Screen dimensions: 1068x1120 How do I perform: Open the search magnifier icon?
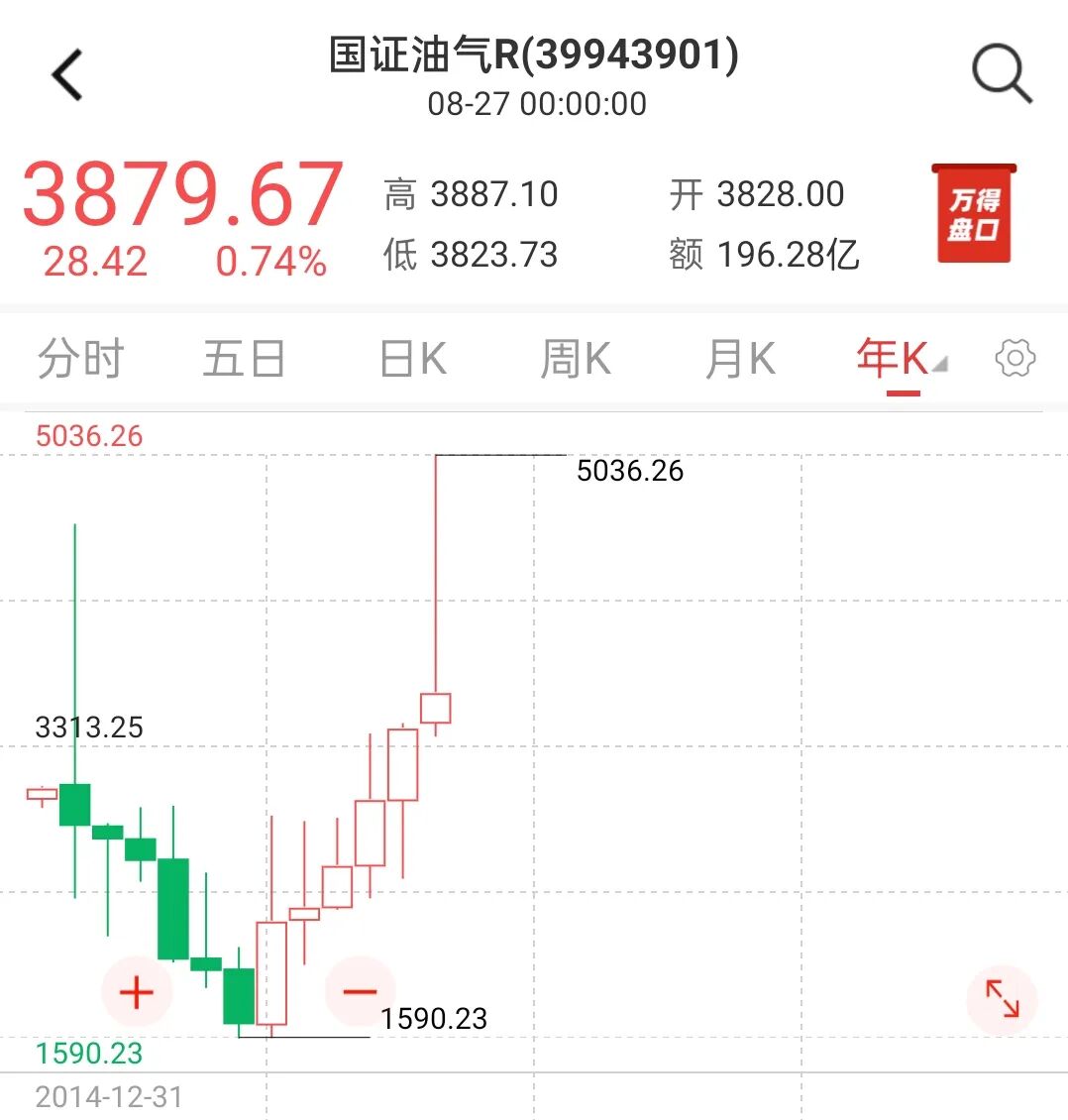[x=1003, y=73]
